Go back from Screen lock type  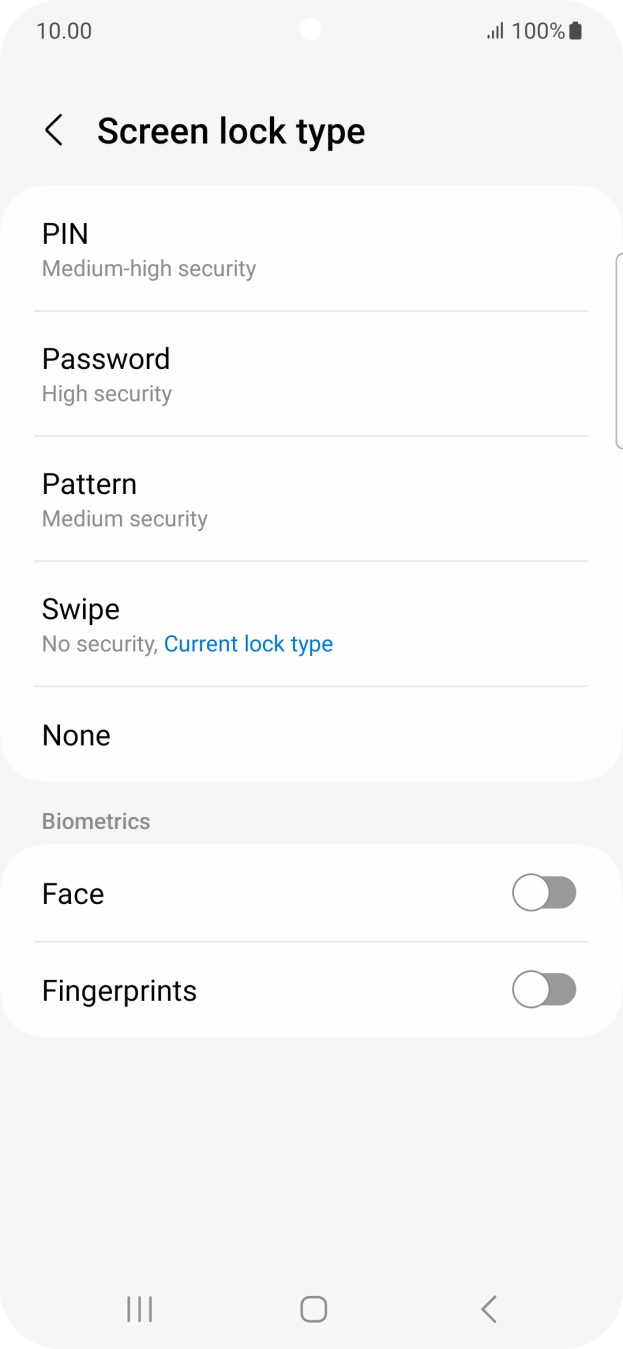[54, 131]
